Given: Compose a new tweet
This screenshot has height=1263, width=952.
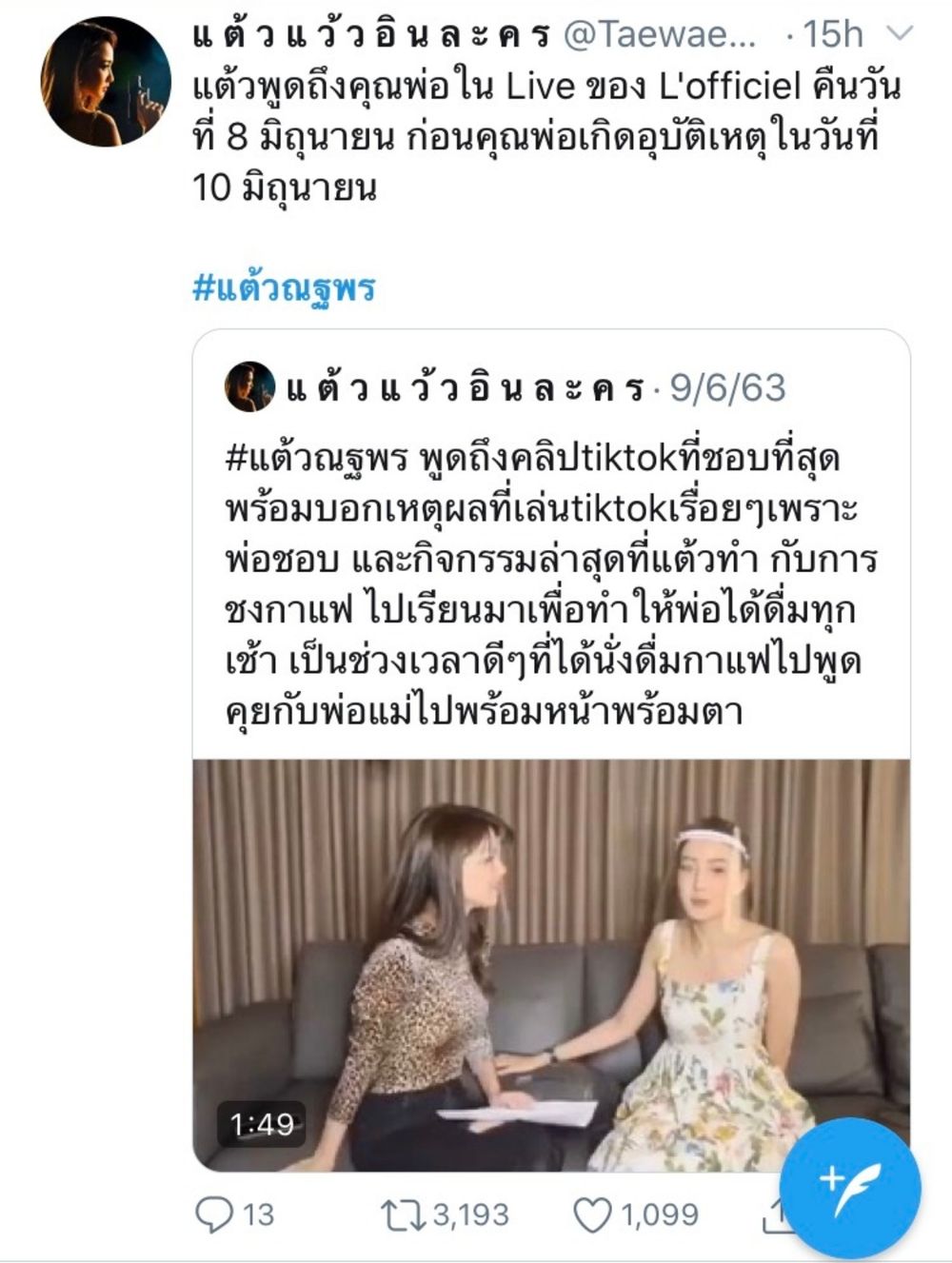Looking at the screenshot, I should (x=849, y=1187).
